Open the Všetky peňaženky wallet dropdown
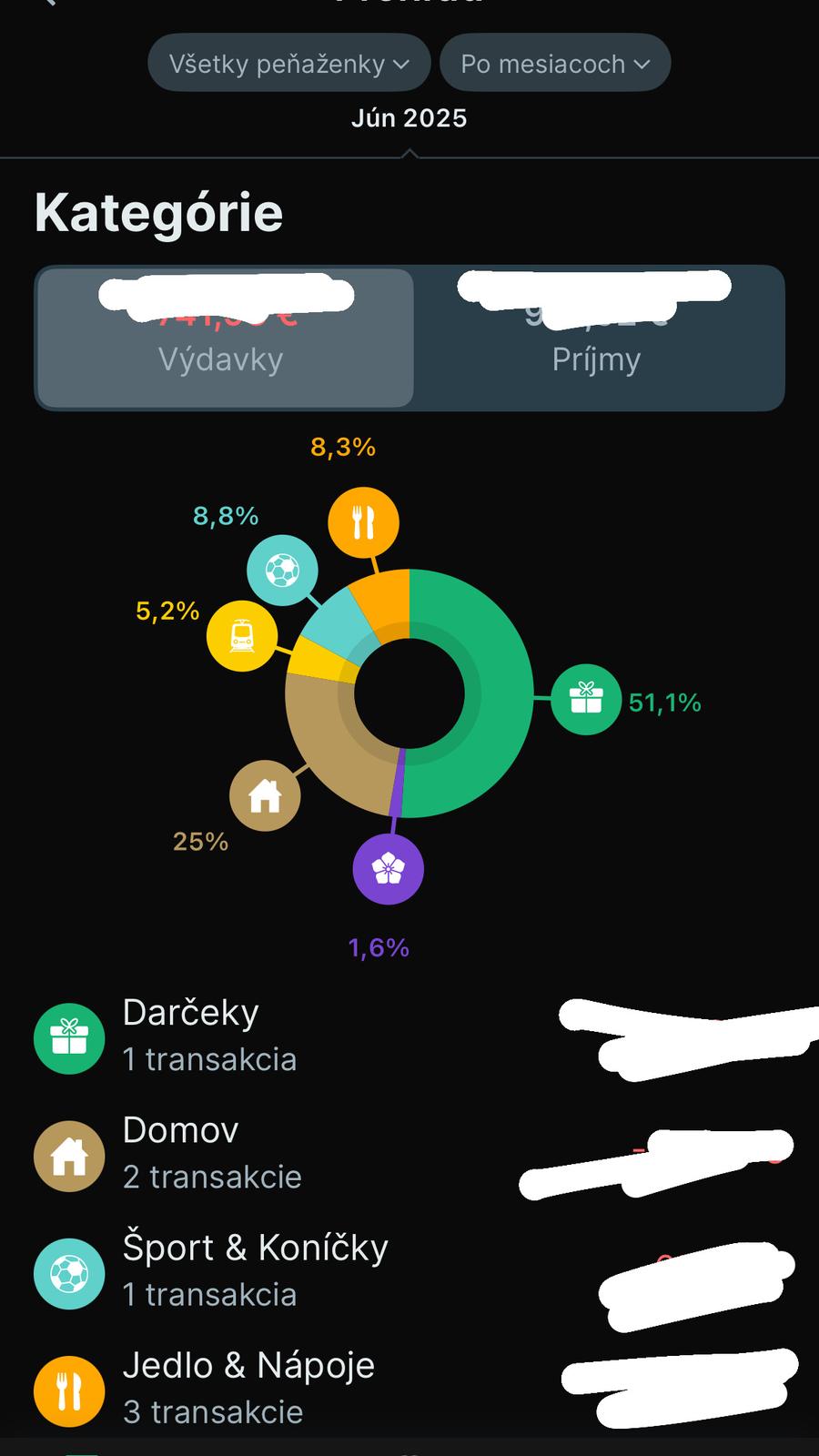819x1456 pixels. [x=288, y=64]
